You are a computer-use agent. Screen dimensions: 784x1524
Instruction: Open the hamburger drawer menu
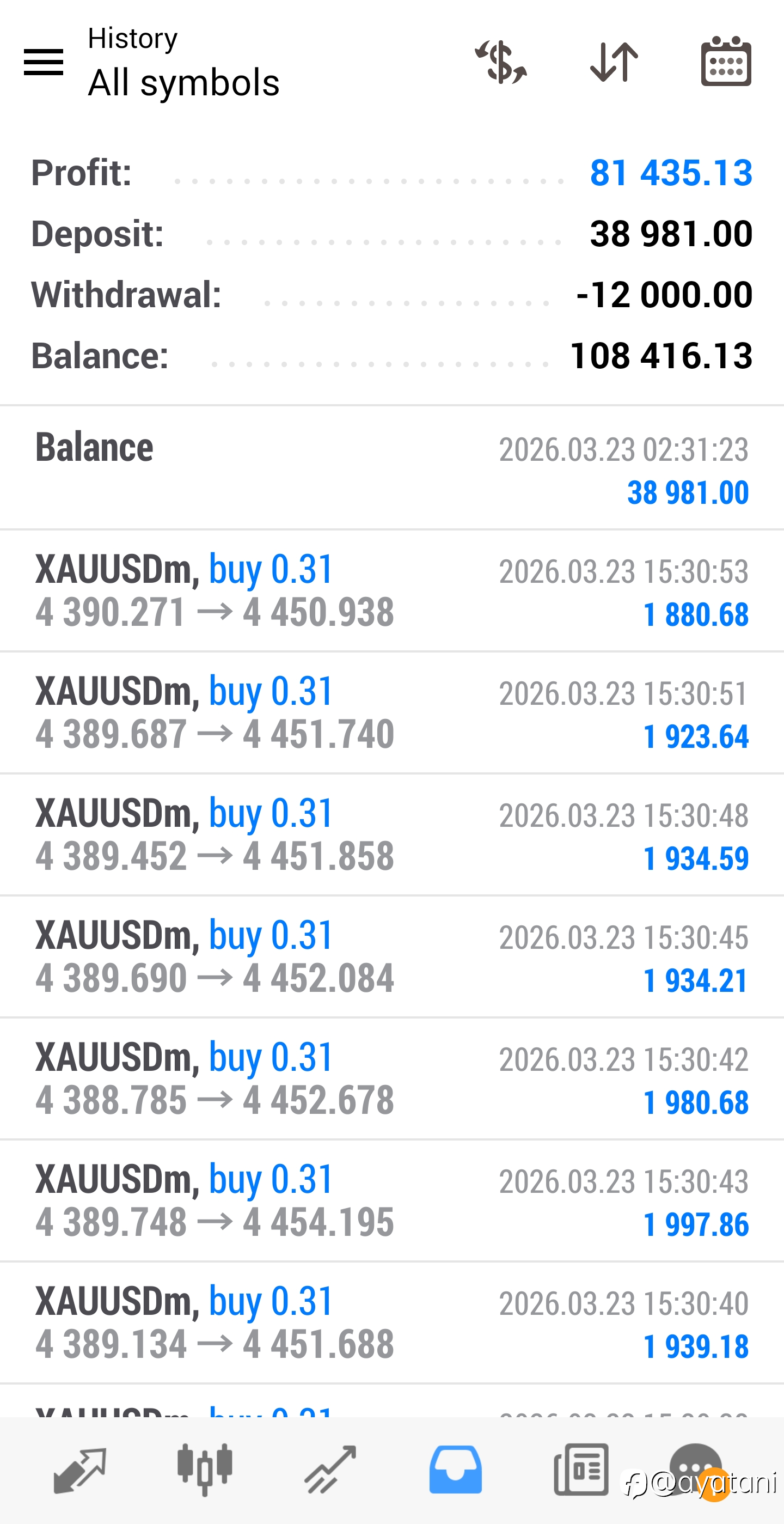coord(43,62)
